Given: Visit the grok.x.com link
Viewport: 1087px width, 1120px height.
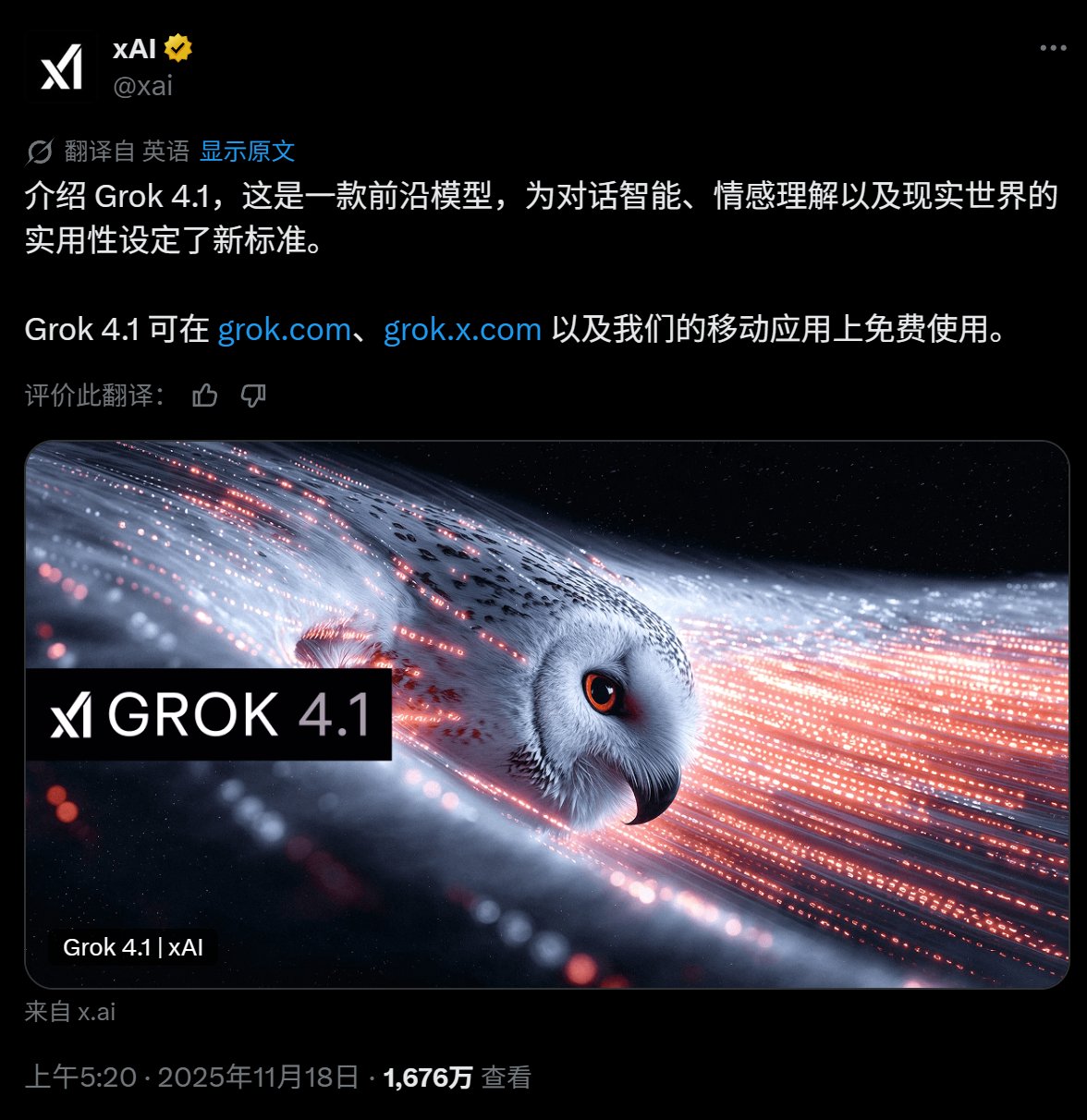Looking at the screenshot, I should click(462, 330).
